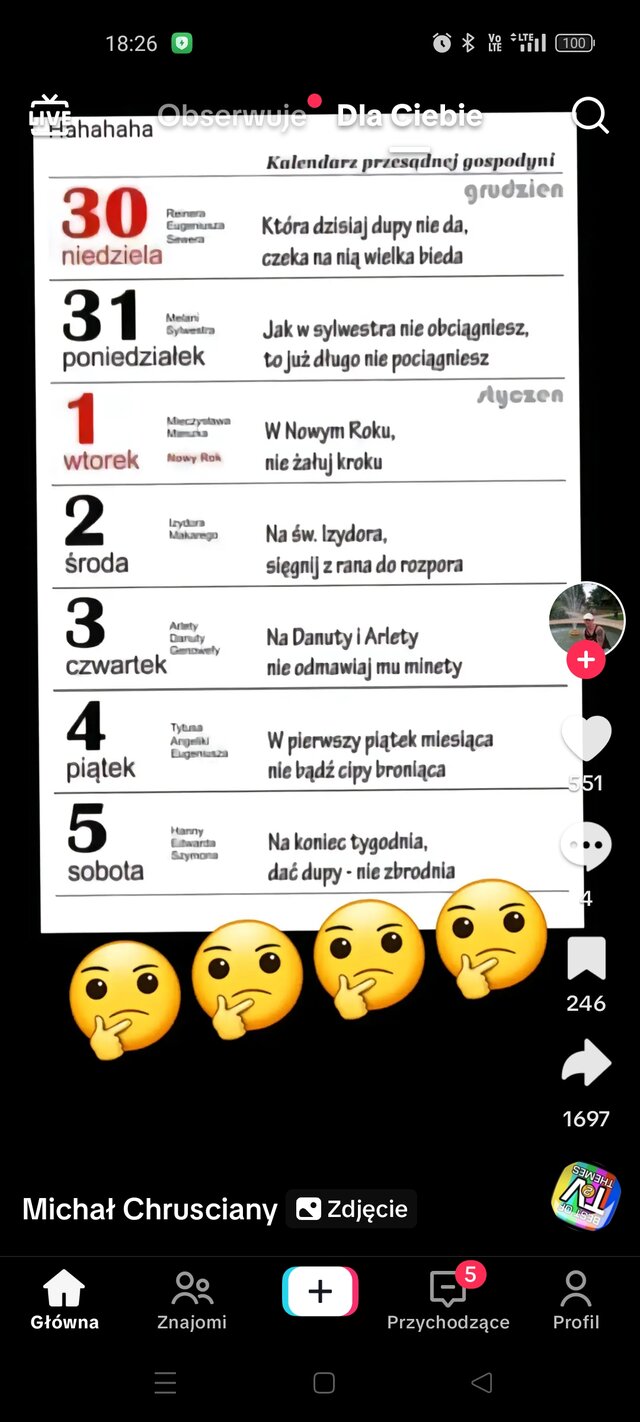Tap the Zdjęcie photo chip
Viewport: 640px width, 1422px height.
[x=351, y=1209]
